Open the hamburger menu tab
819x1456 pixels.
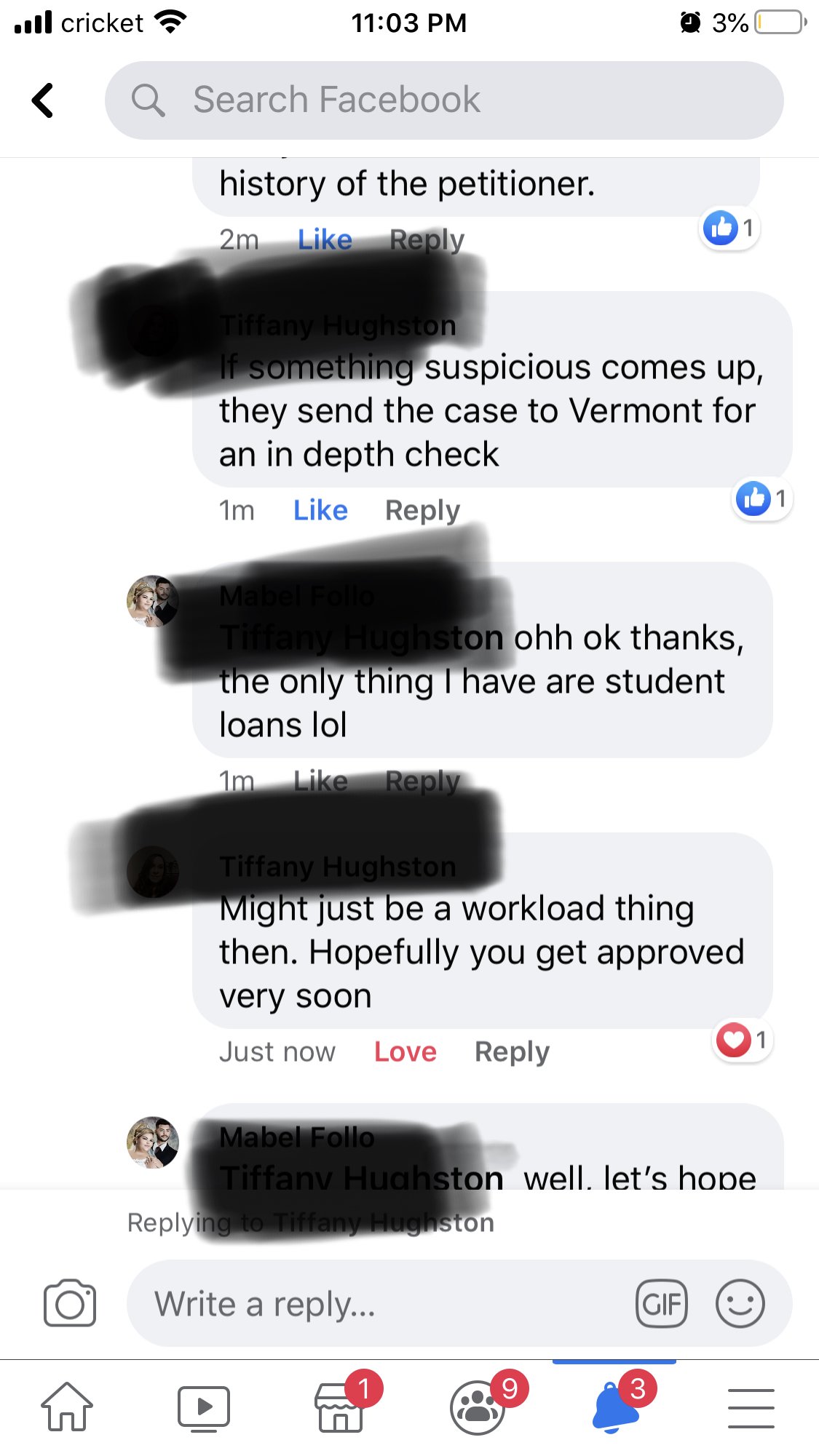751,1407
